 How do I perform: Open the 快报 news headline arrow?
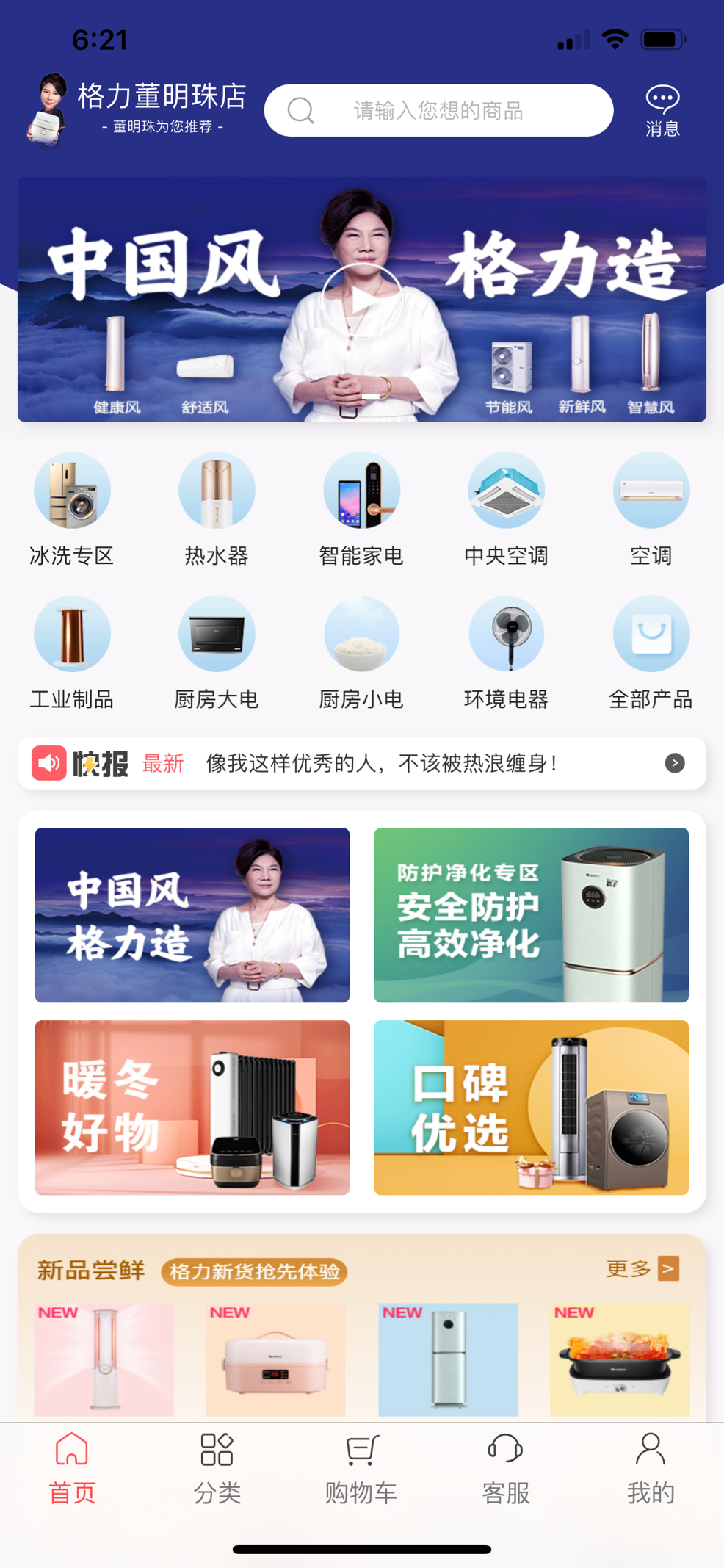(x=675, y=763)
